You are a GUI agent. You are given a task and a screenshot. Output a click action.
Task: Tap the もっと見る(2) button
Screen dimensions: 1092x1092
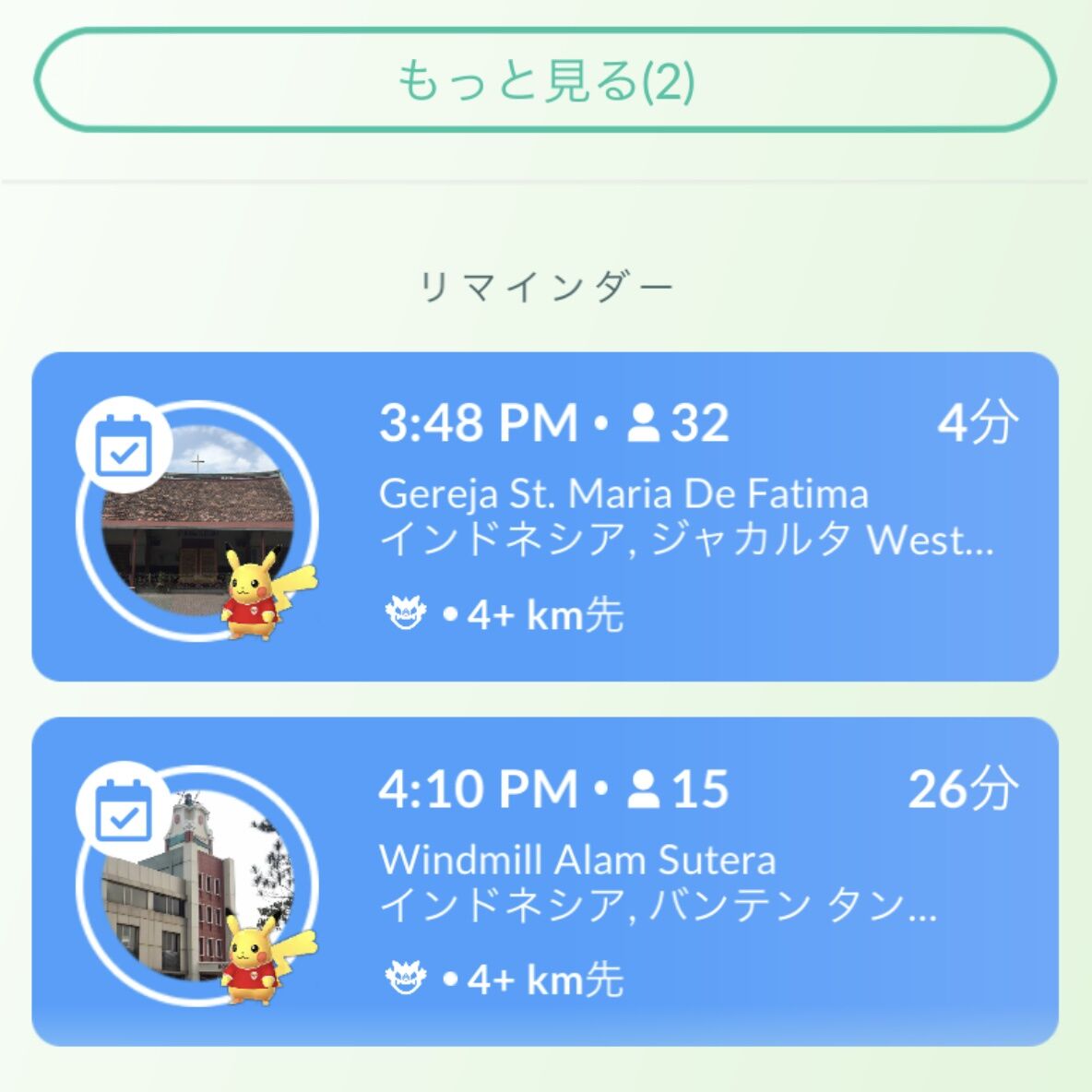(x=545, y=80)
